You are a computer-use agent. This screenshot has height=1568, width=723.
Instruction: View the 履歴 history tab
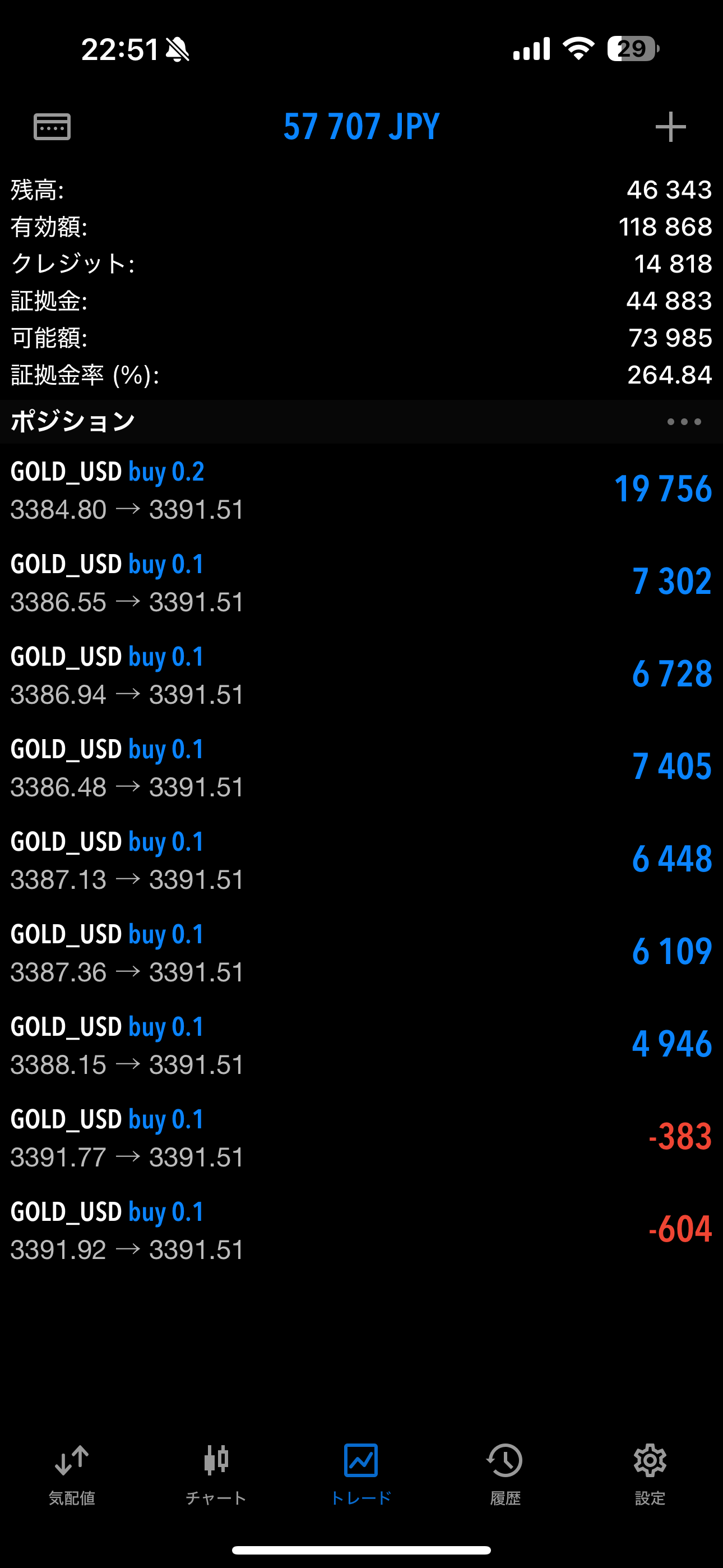505,1474
